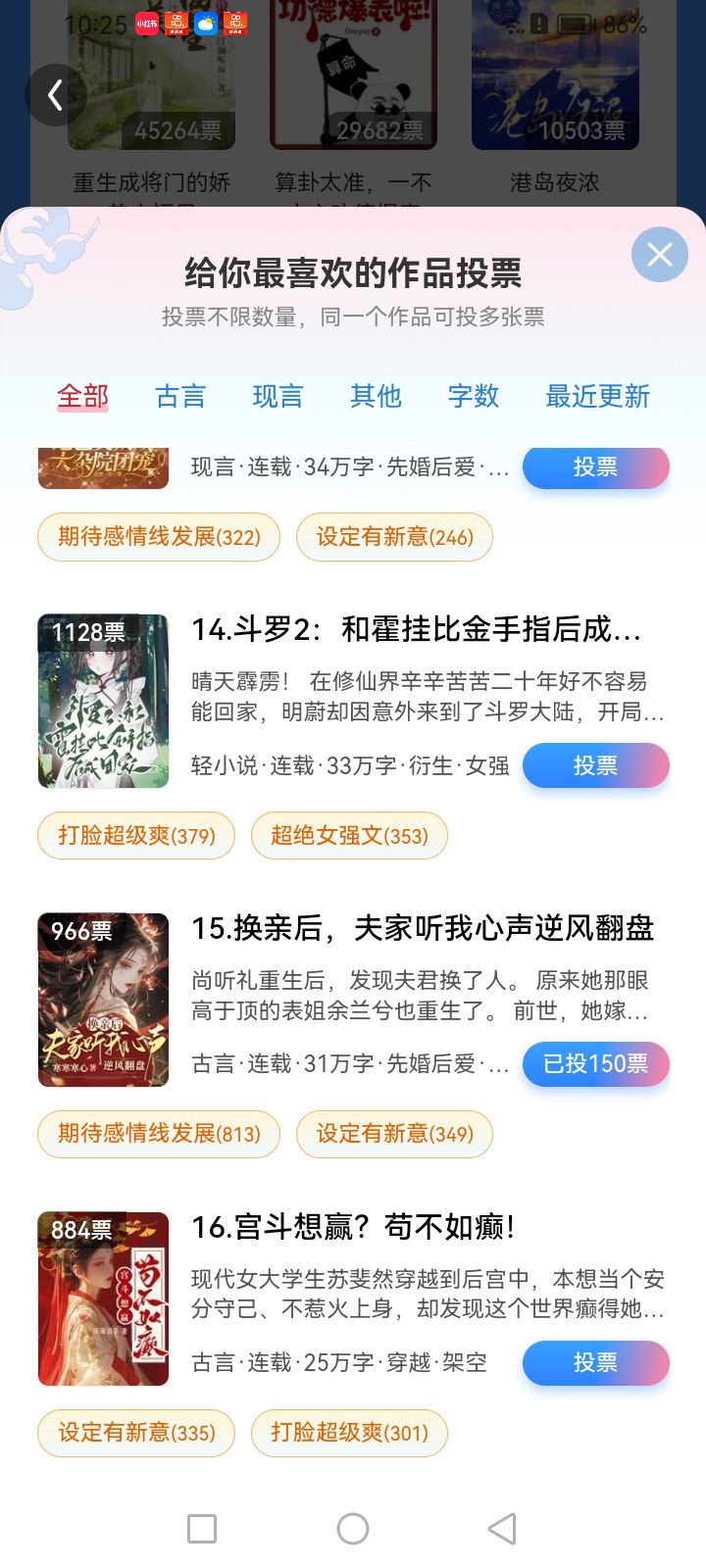Open recent apps from navigation bar
Viewport: 706px width, 1568px height.
202,1529
